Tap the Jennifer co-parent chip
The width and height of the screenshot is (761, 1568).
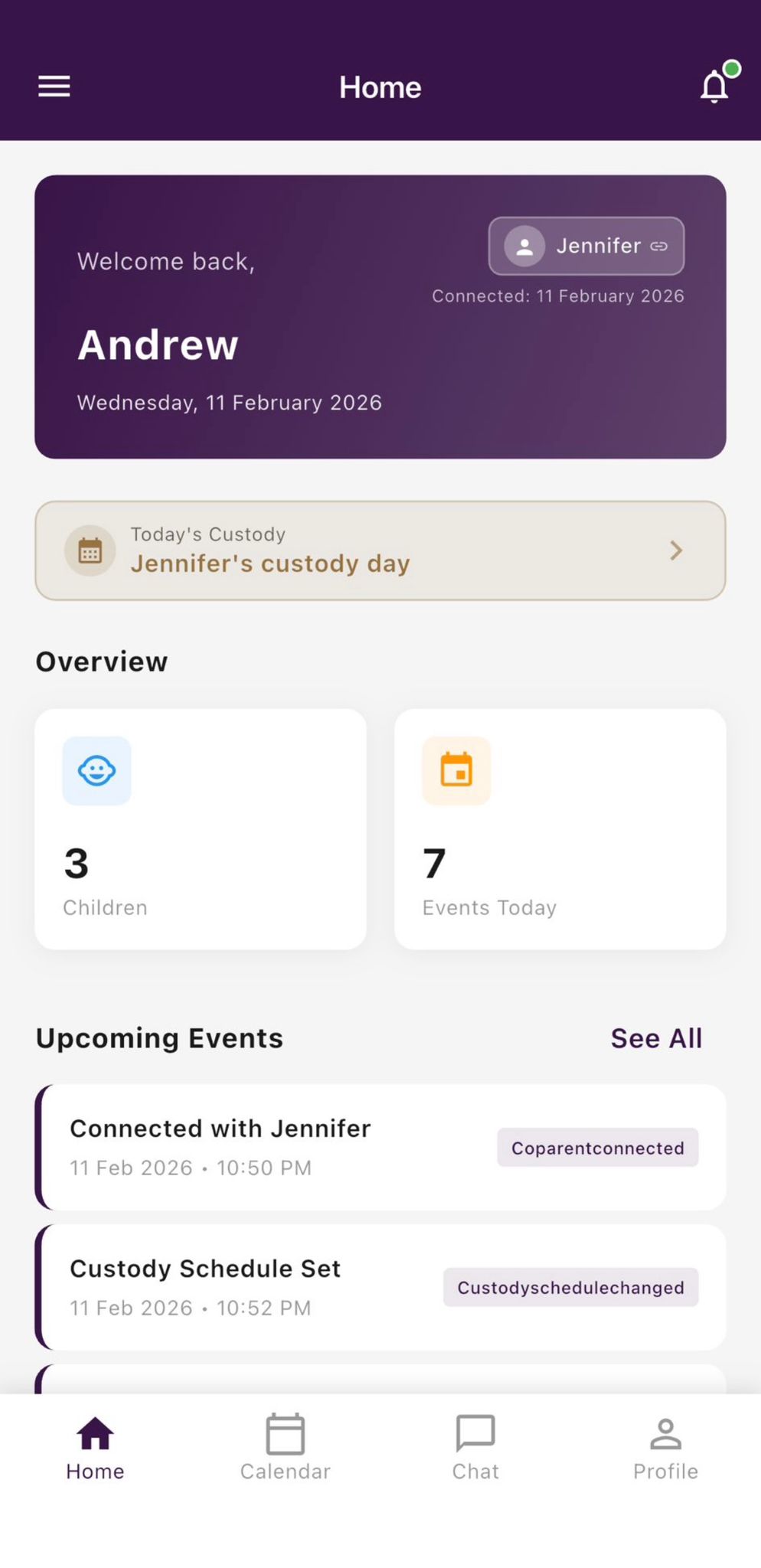coord(586,247)
